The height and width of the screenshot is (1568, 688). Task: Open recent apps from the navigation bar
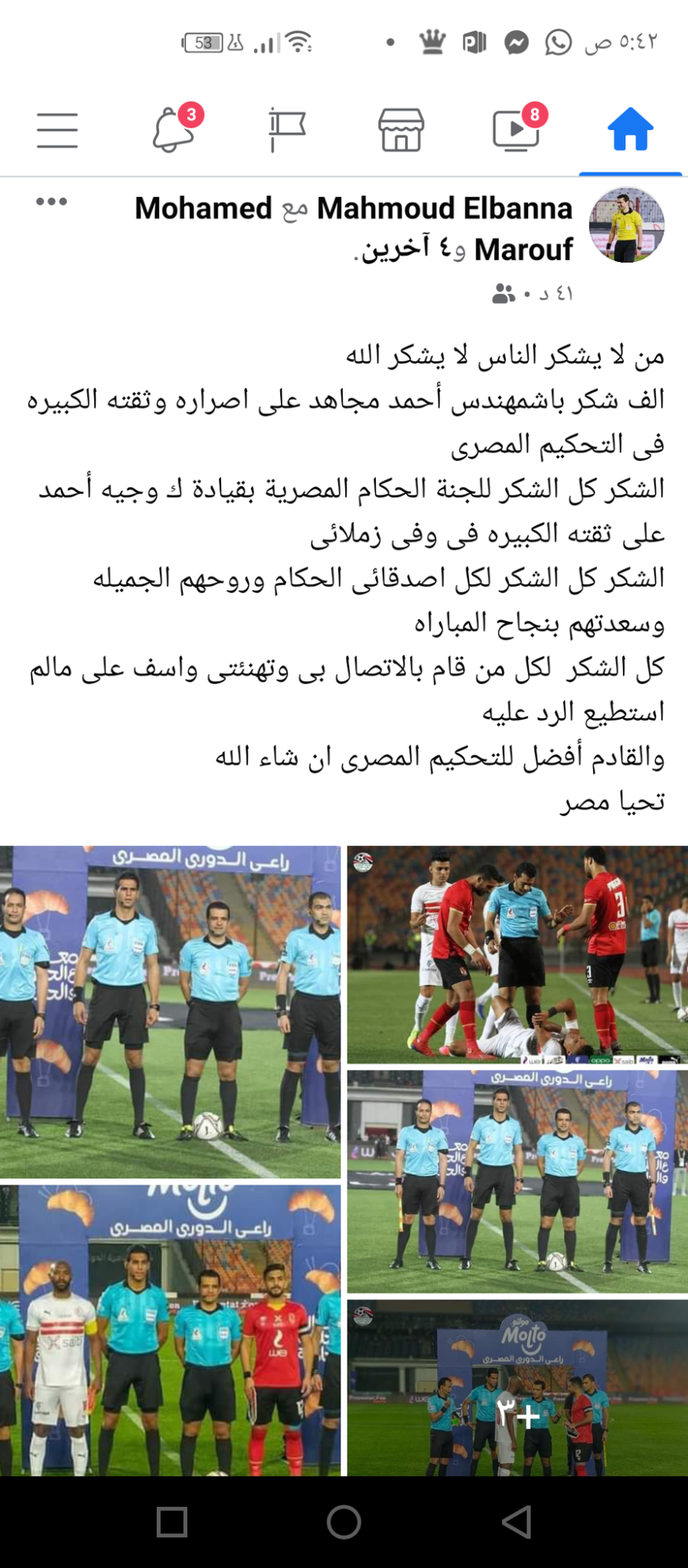pos(172,1523)
